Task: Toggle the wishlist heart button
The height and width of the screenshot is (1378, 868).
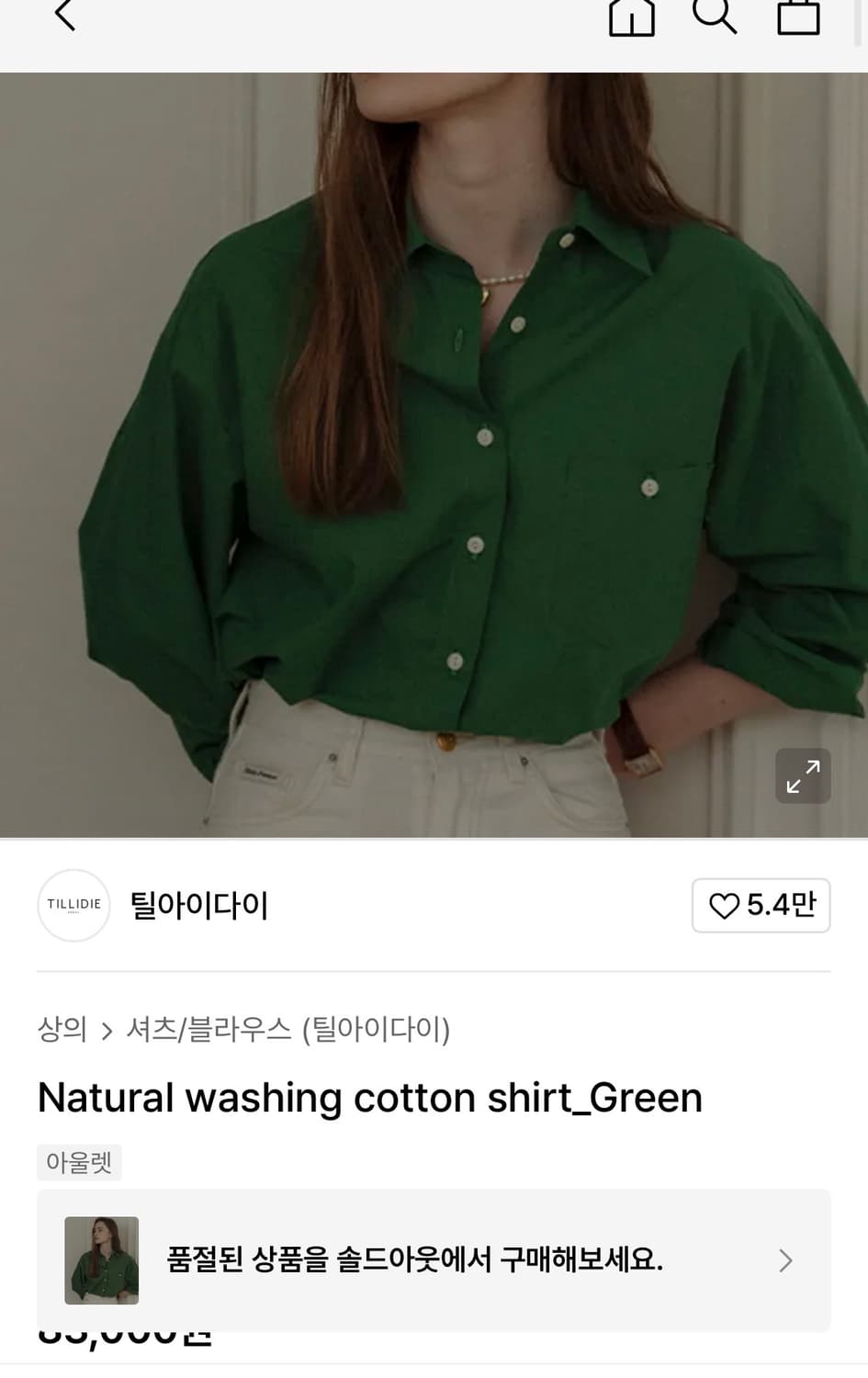Action: point(761,906)
